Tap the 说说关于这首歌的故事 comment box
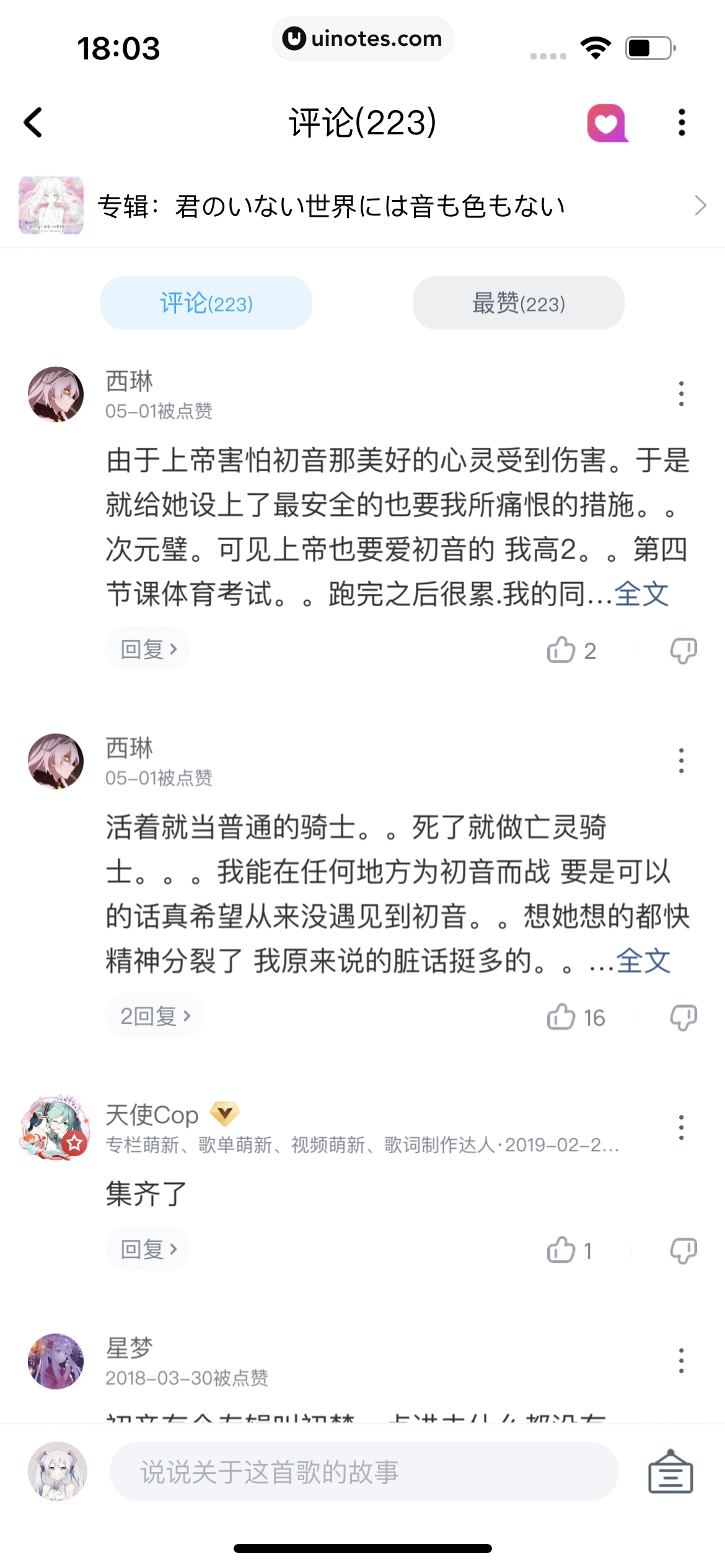Viewport: 725px width, 1568px height. pyautogui.click(x=364, y=1472)
